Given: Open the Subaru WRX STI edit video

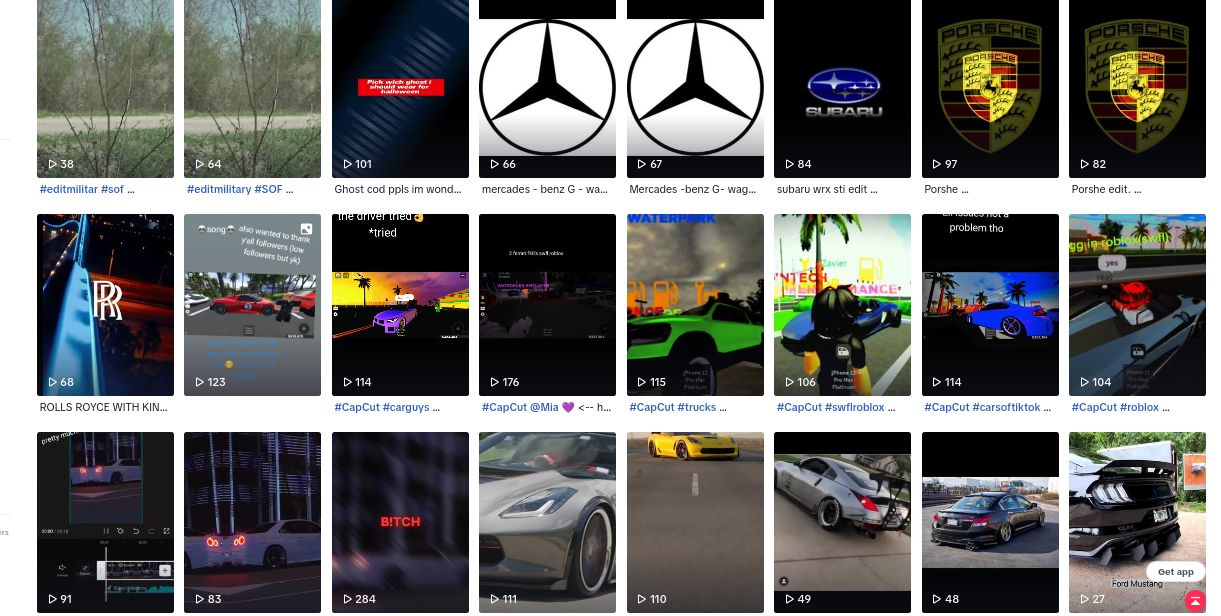Looking at the screenshot, I should click(x=842, y=88).
